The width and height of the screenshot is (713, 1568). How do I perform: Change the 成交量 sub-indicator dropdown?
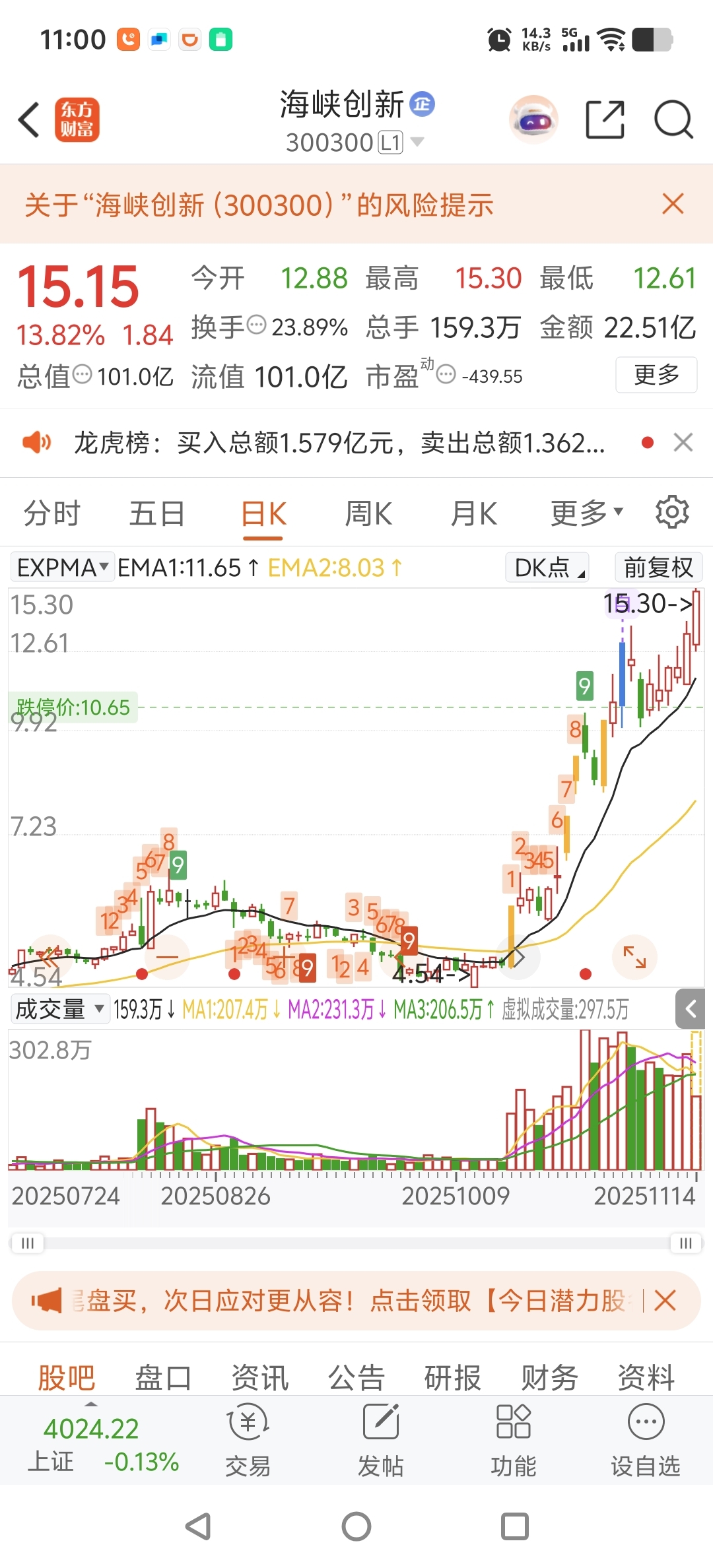pos(59,1009)
